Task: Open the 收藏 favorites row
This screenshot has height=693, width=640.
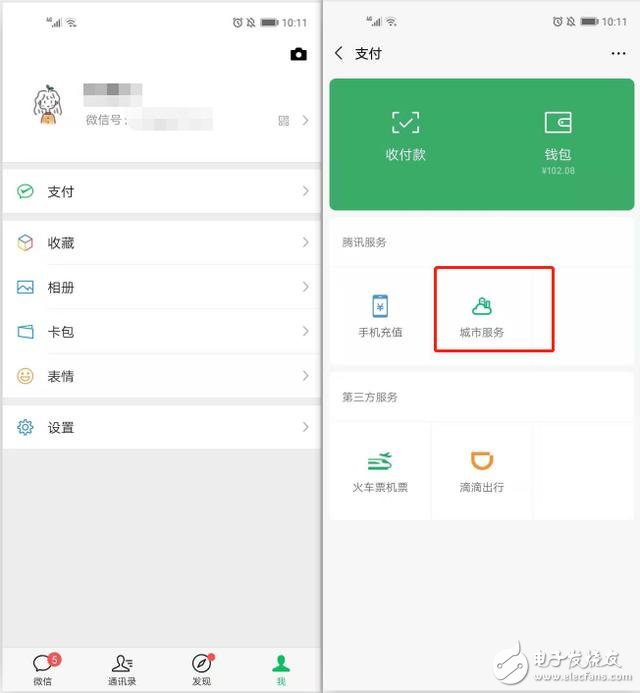Action: click(160, 243)
